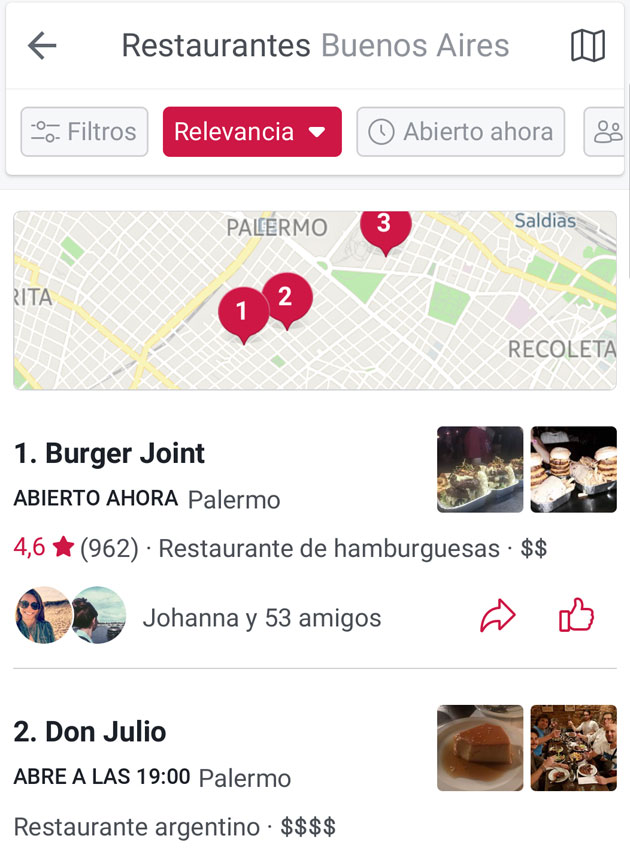
Task: View the first Burger Joint photo
Action: pyautogui.click(x=480, y=470)
